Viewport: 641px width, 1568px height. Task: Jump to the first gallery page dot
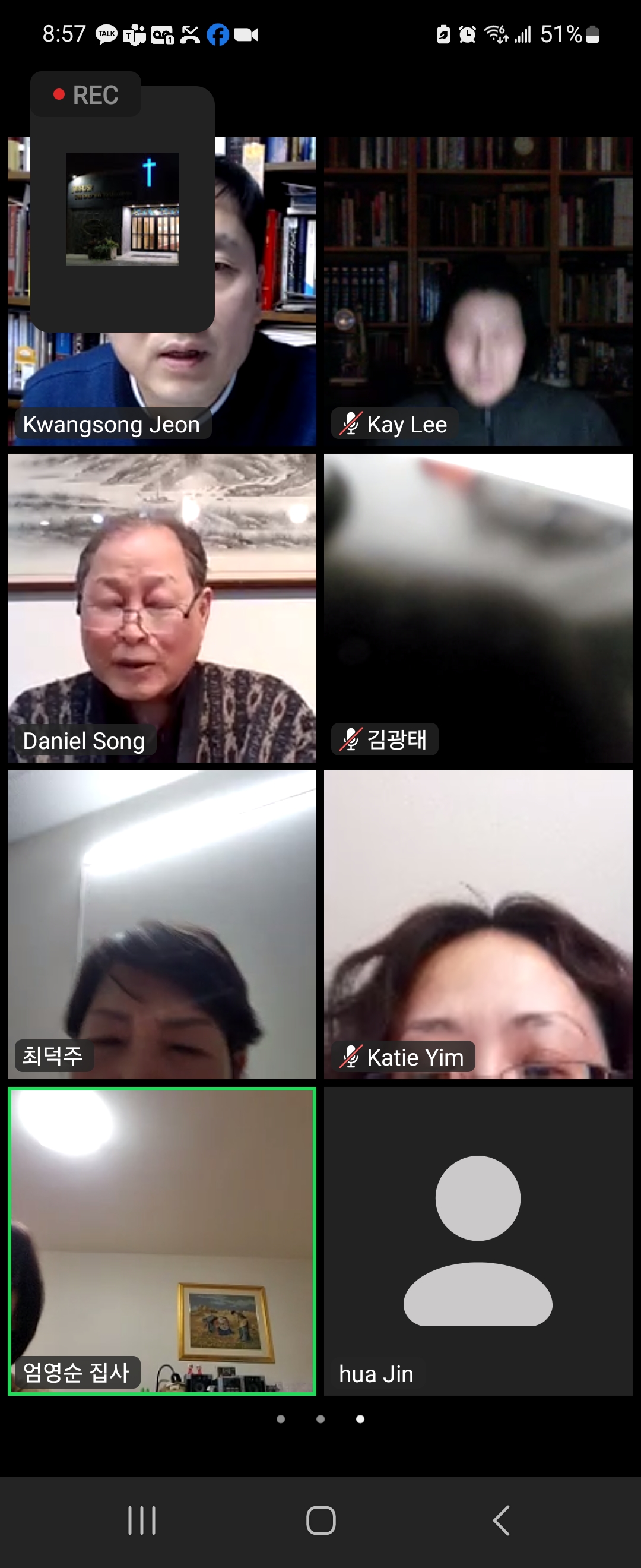280,1419
